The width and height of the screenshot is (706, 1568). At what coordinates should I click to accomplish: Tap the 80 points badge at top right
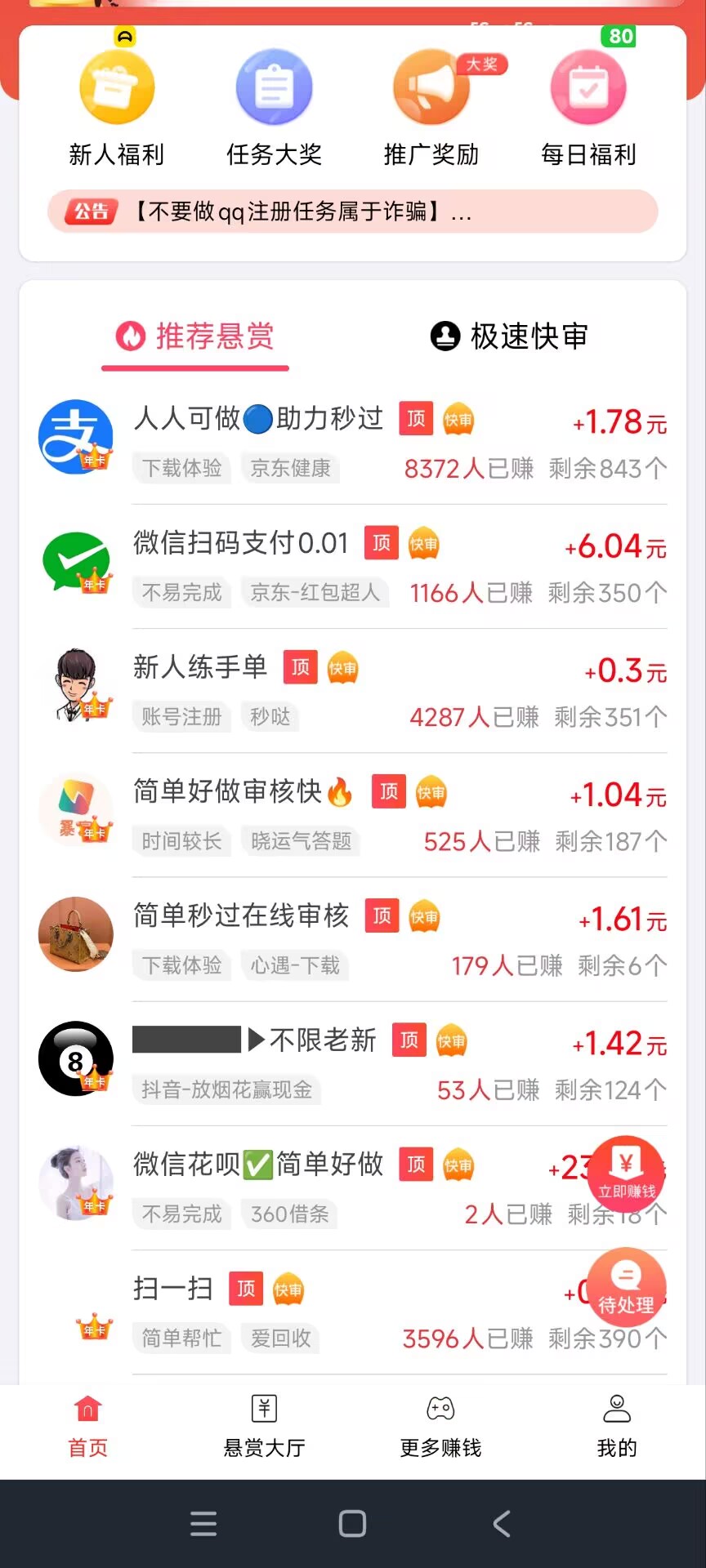(619, 37)
